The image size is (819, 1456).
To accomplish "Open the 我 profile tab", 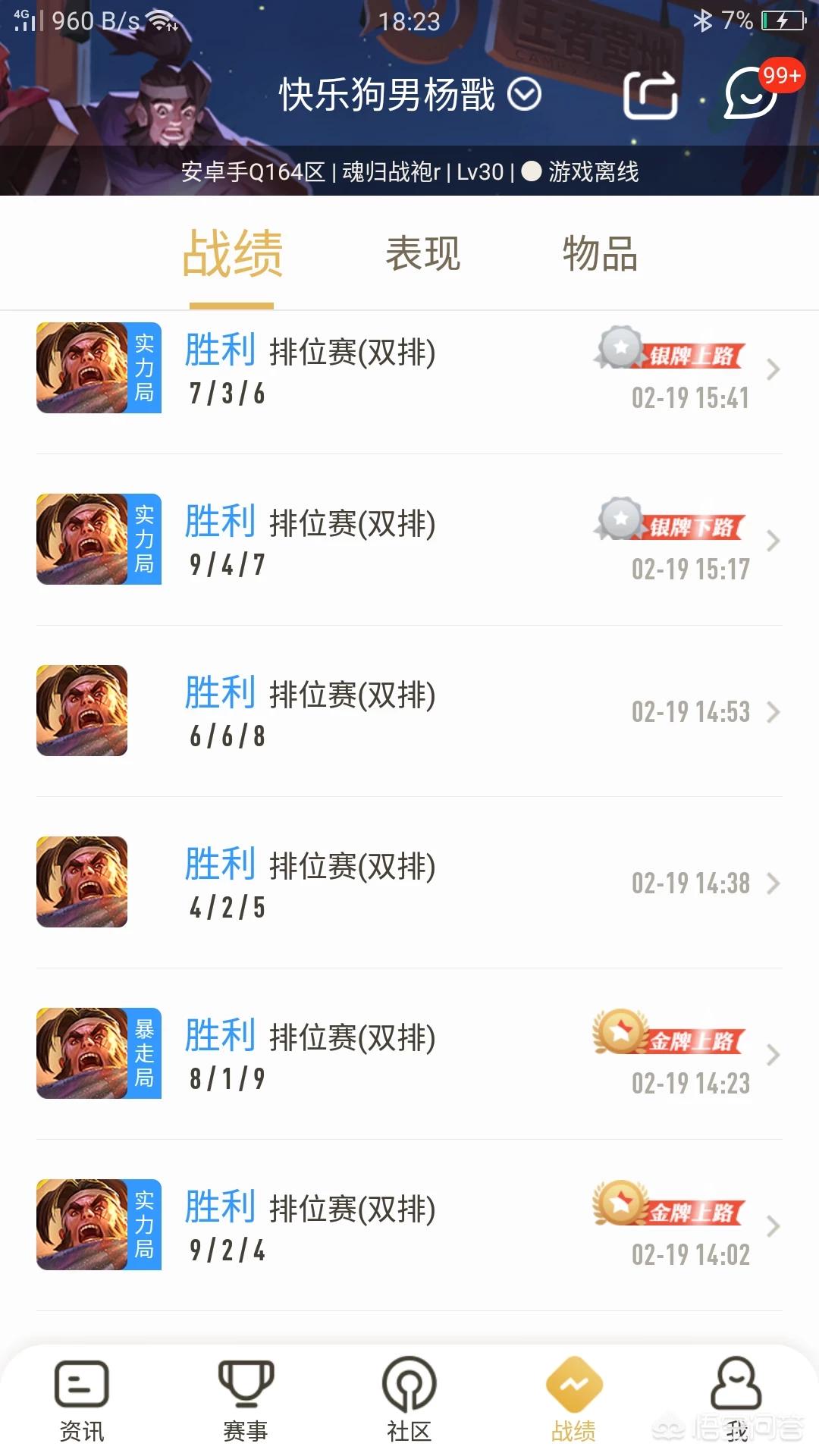I will [x=736, y=1399].
